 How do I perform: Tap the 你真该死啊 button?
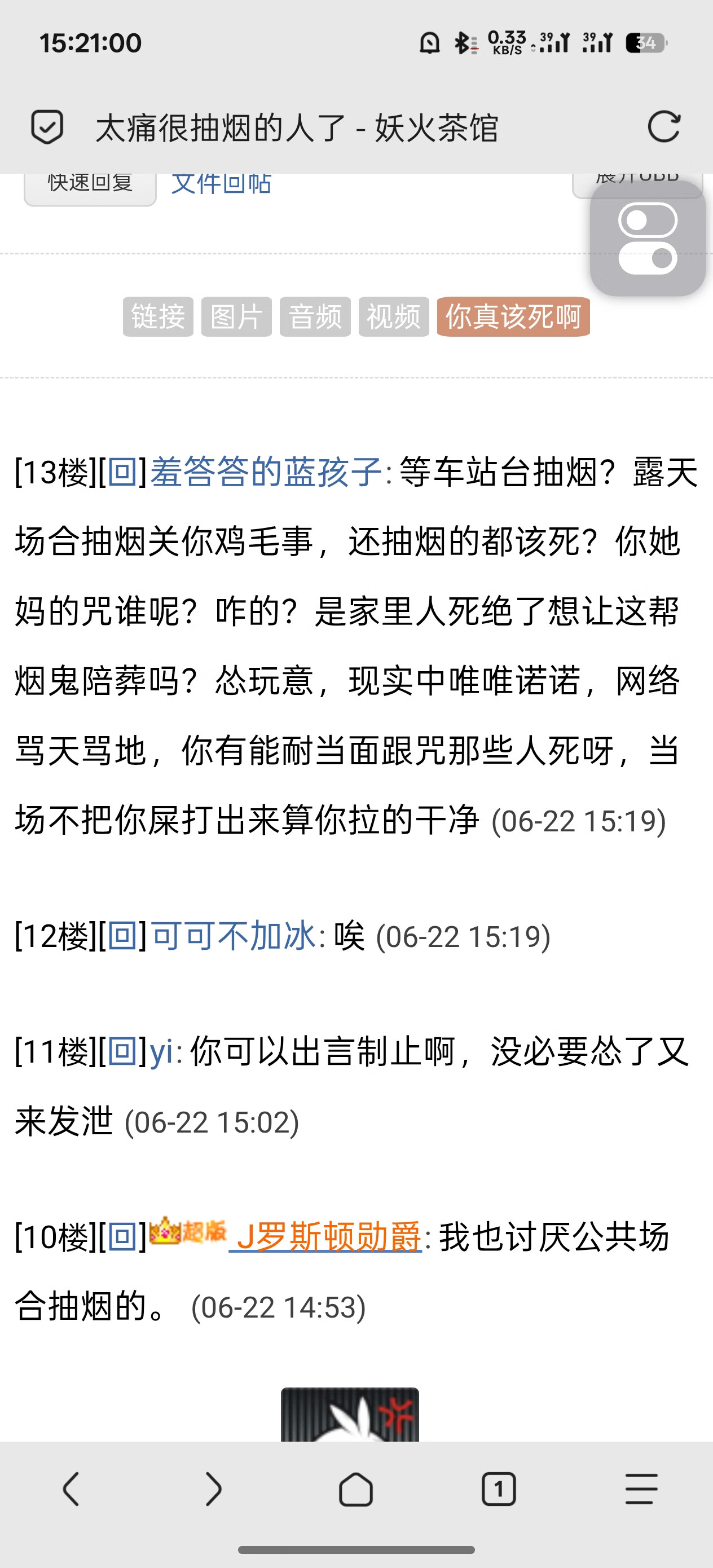(x=513, y=316)
